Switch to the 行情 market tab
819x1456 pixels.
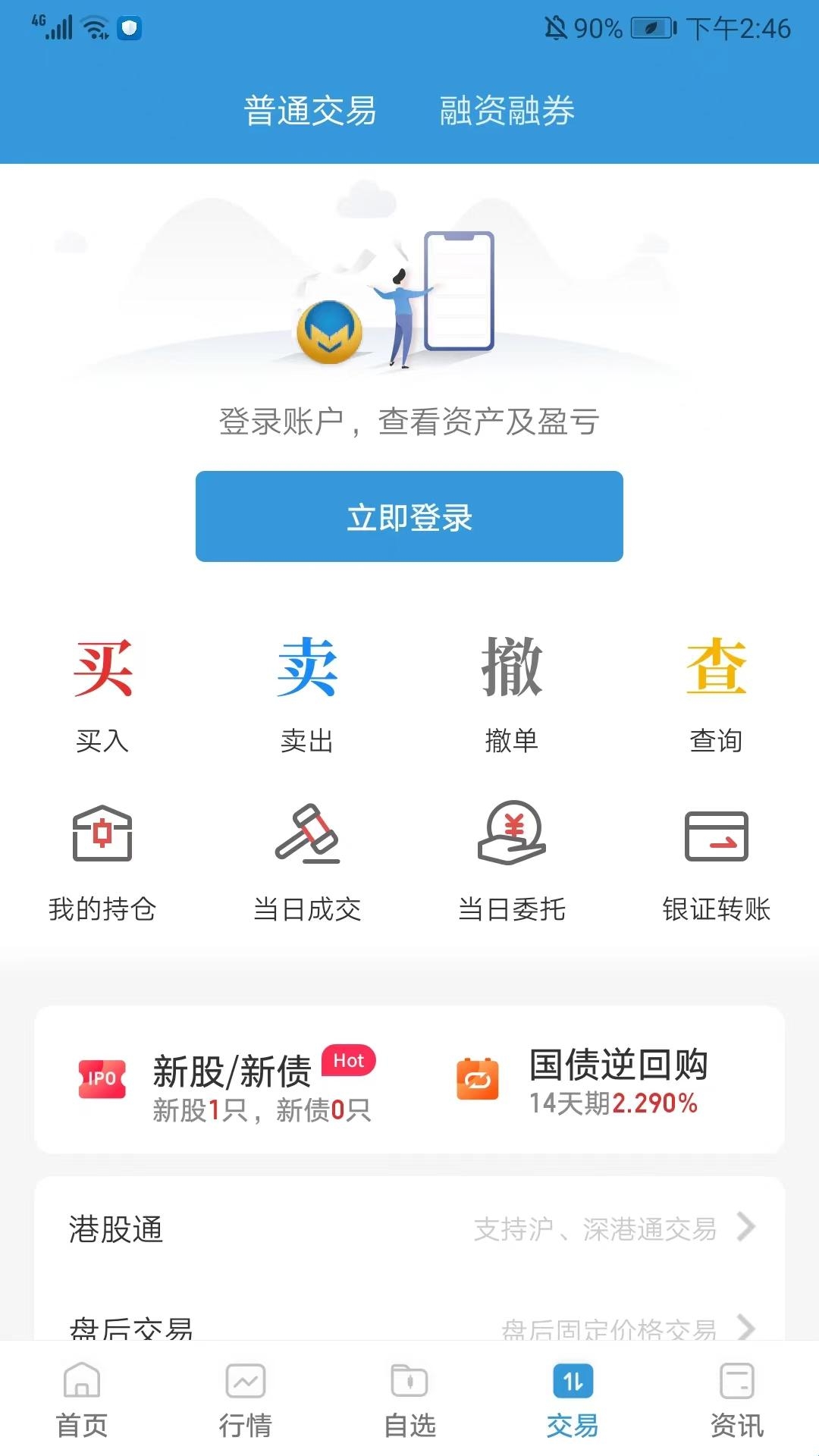click(x=246, y=1400)
